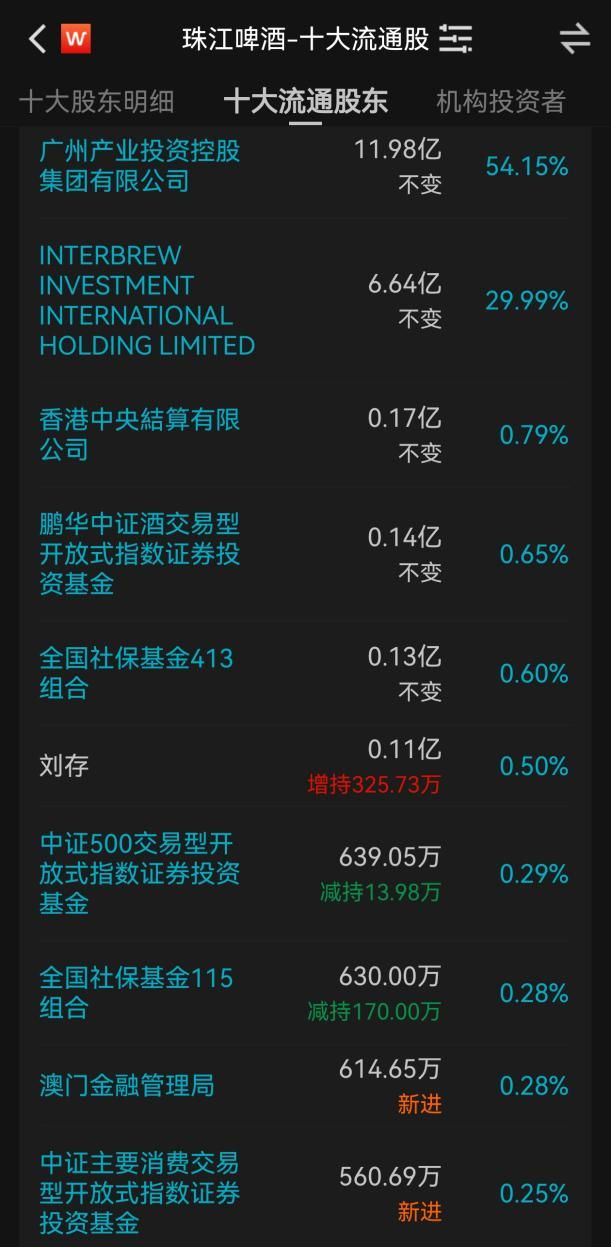
Task: Switch to the 机构投资者 tab
Action: (x=500, y=101)
